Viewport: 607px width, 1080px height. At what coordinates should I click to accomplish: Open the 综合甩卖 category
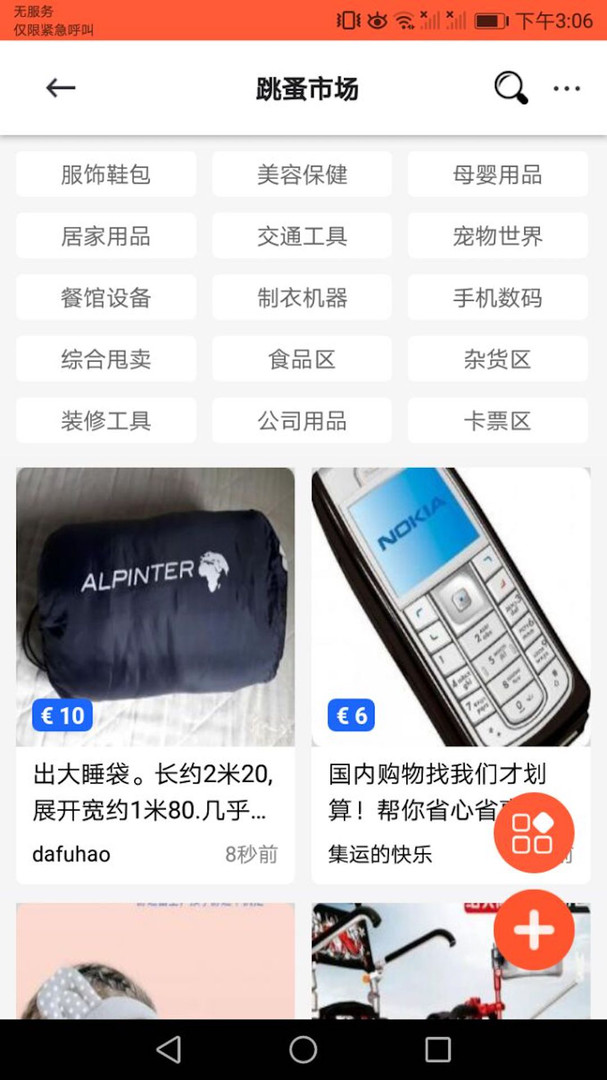[106, 359]
